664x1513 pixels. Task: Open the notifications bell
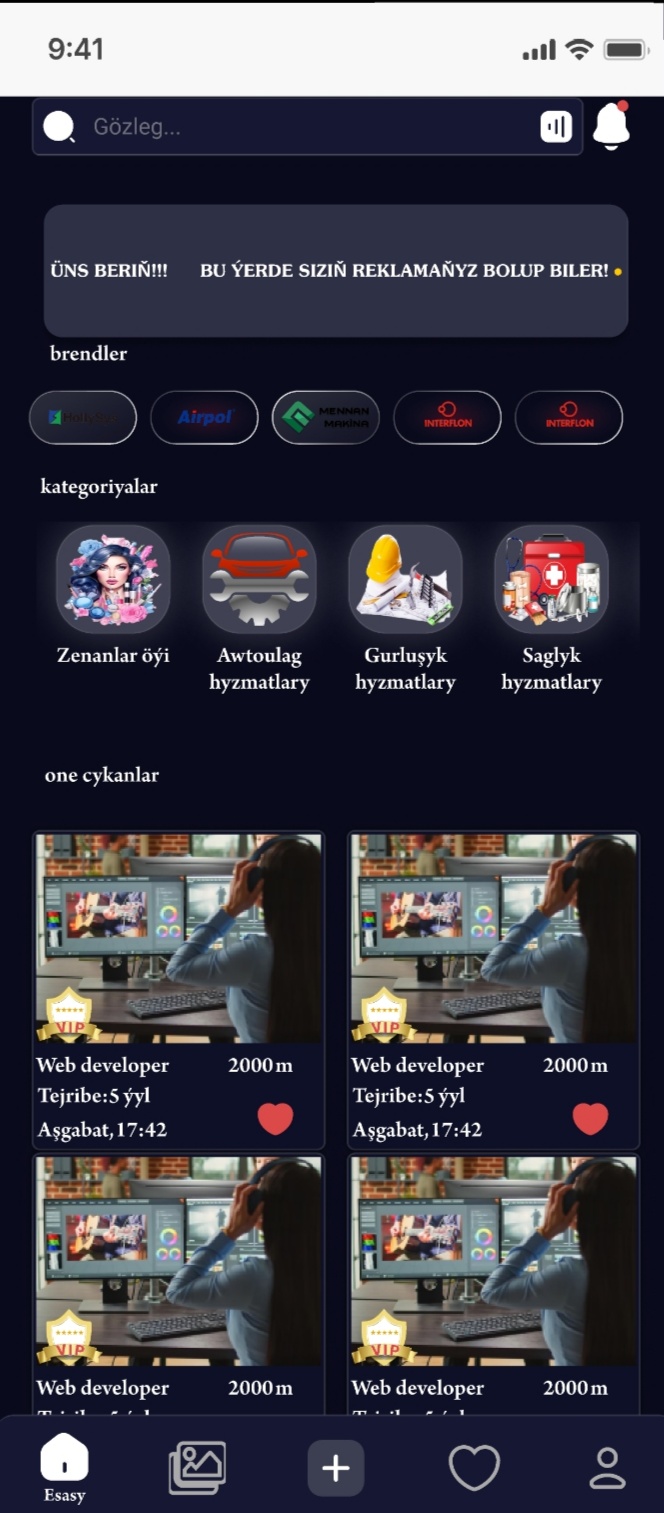coord(611,126)
